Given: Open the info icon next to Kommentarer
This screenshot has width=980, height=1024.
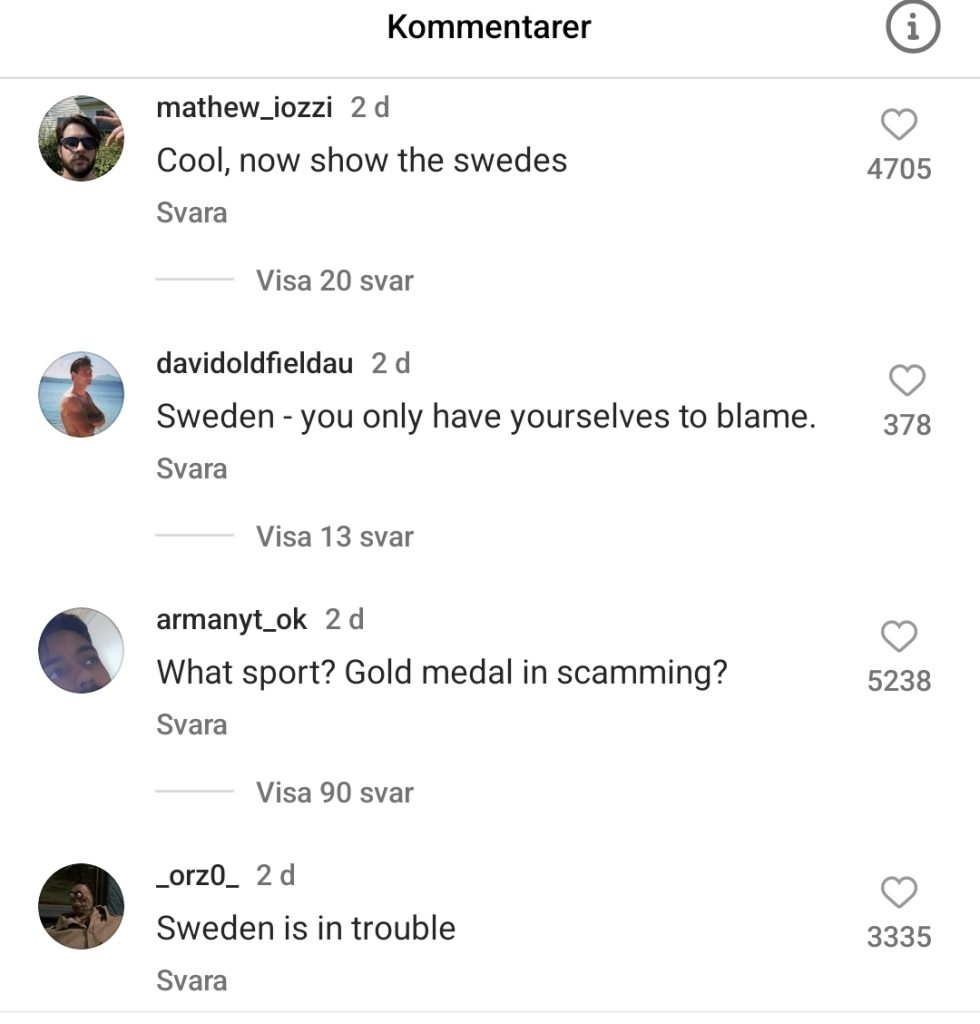Looking at the screenshot, I should tap(913, 29).
